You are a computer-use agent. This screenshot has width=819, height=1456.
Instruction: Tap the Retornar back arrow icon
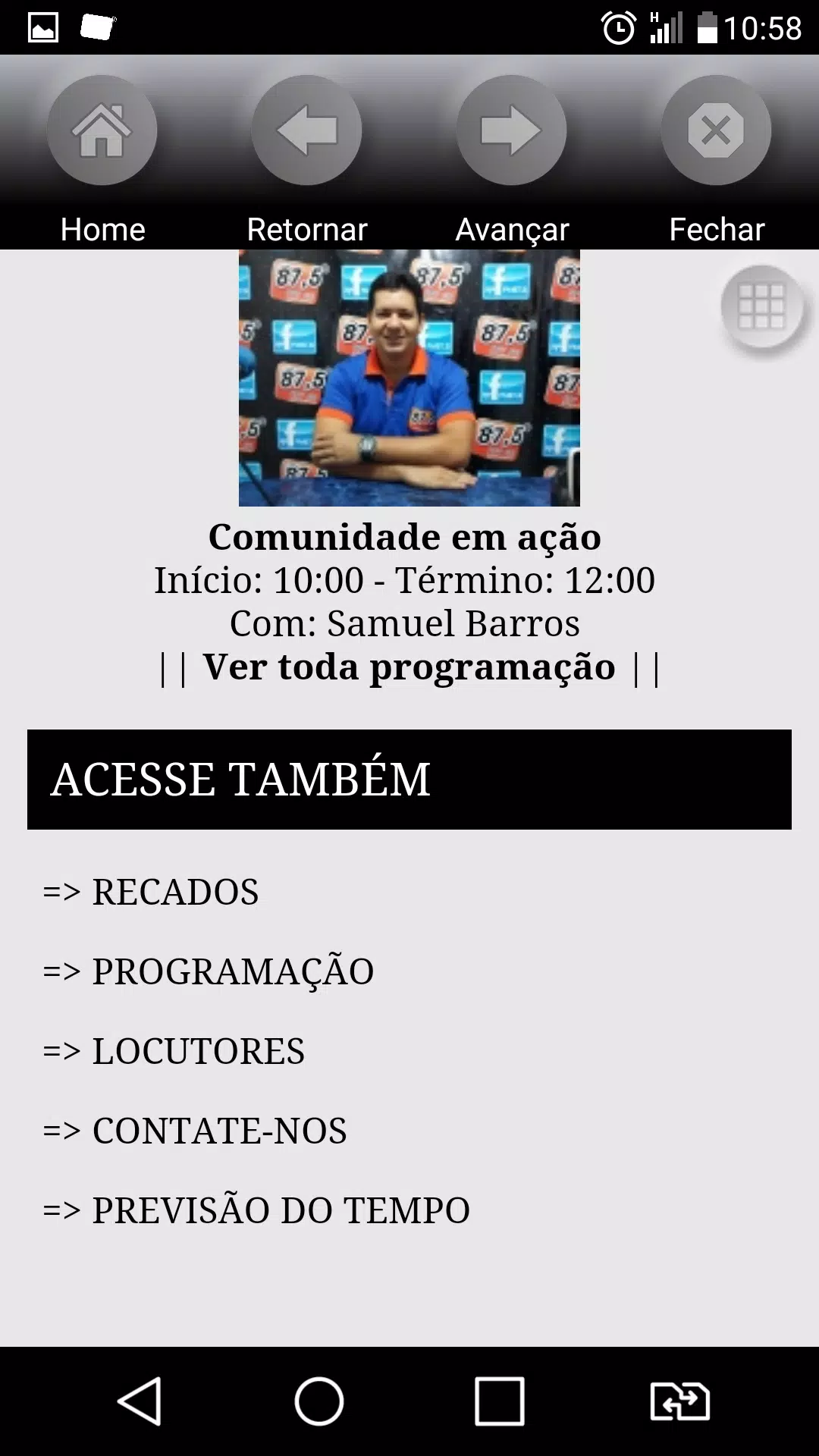tap(307, 130)
